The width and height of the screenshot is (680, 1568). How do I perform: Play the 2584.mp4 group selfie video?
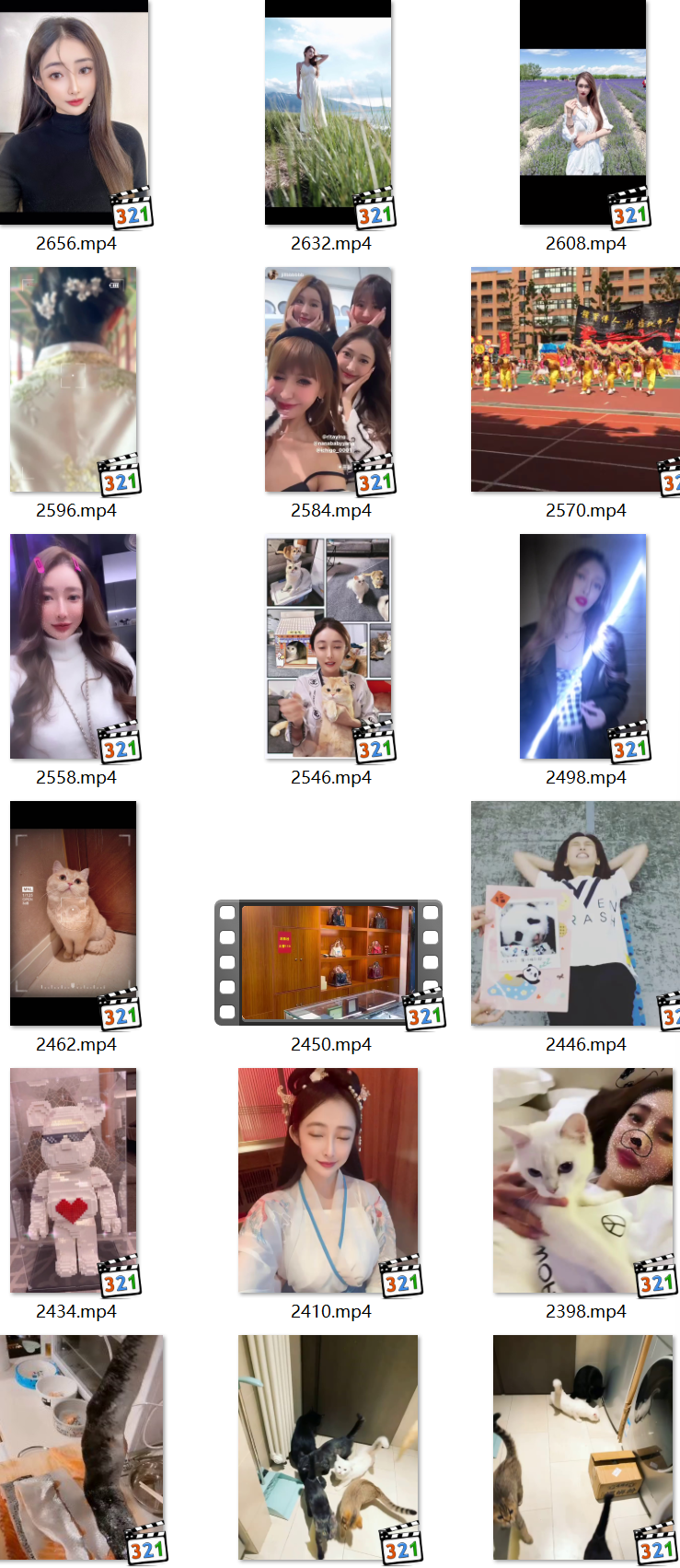(x=328, y=379)
